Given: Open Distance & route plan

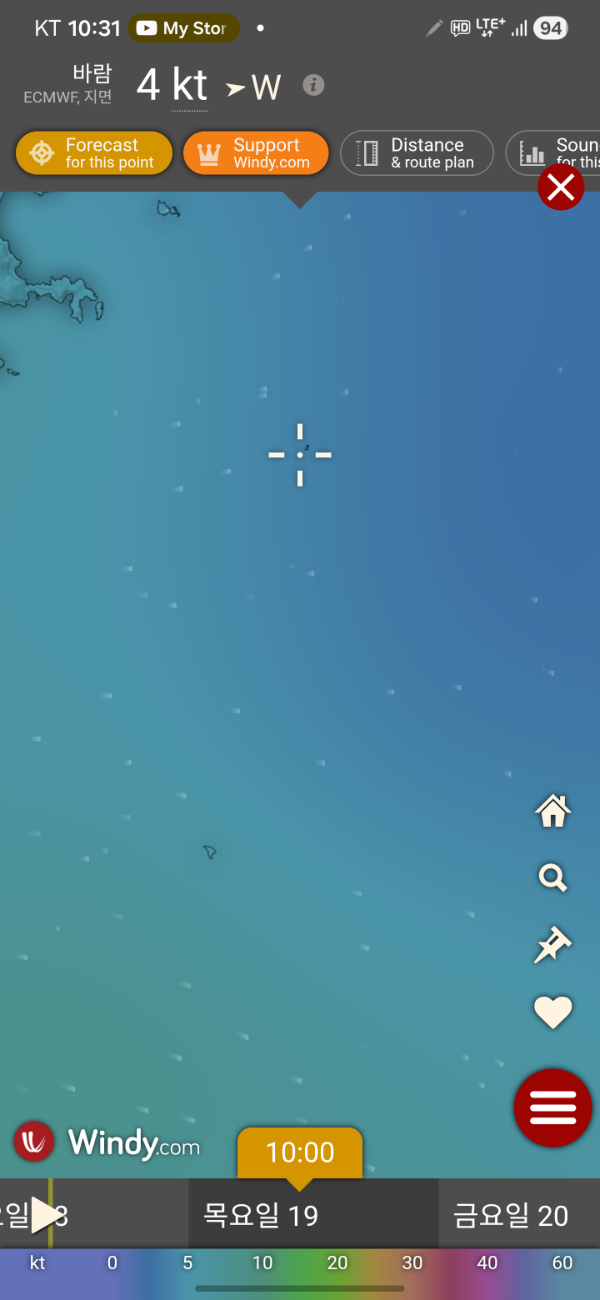Looking at the screenshot, I should click(x=417, y=153).
